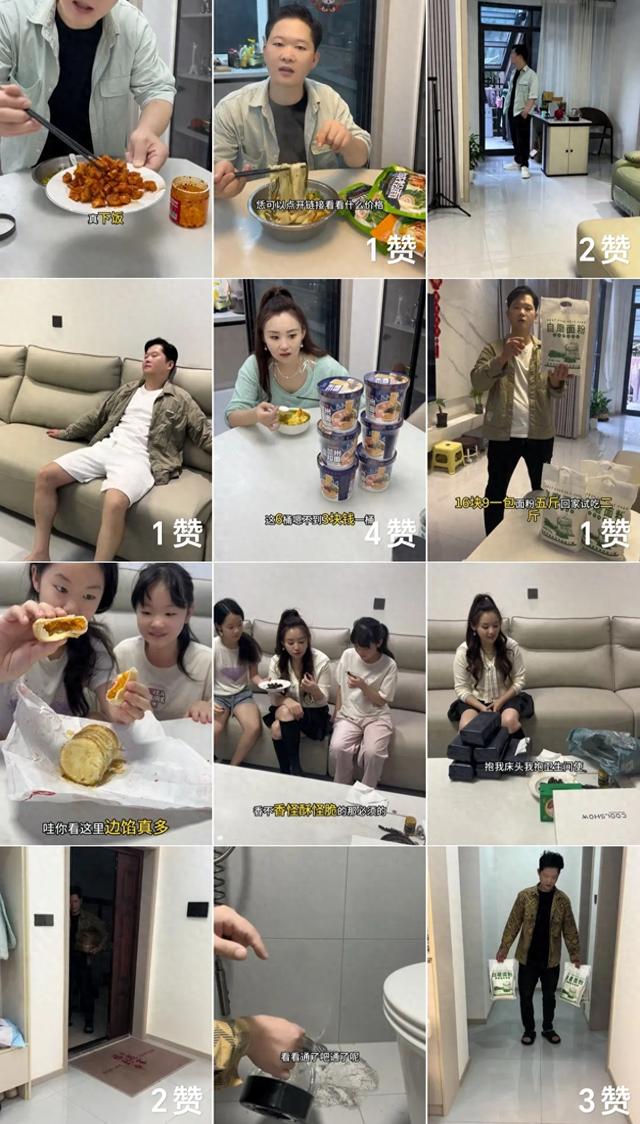
Task: Open the video of chicken plate captioned 真下饭
Action: (105, 138)
